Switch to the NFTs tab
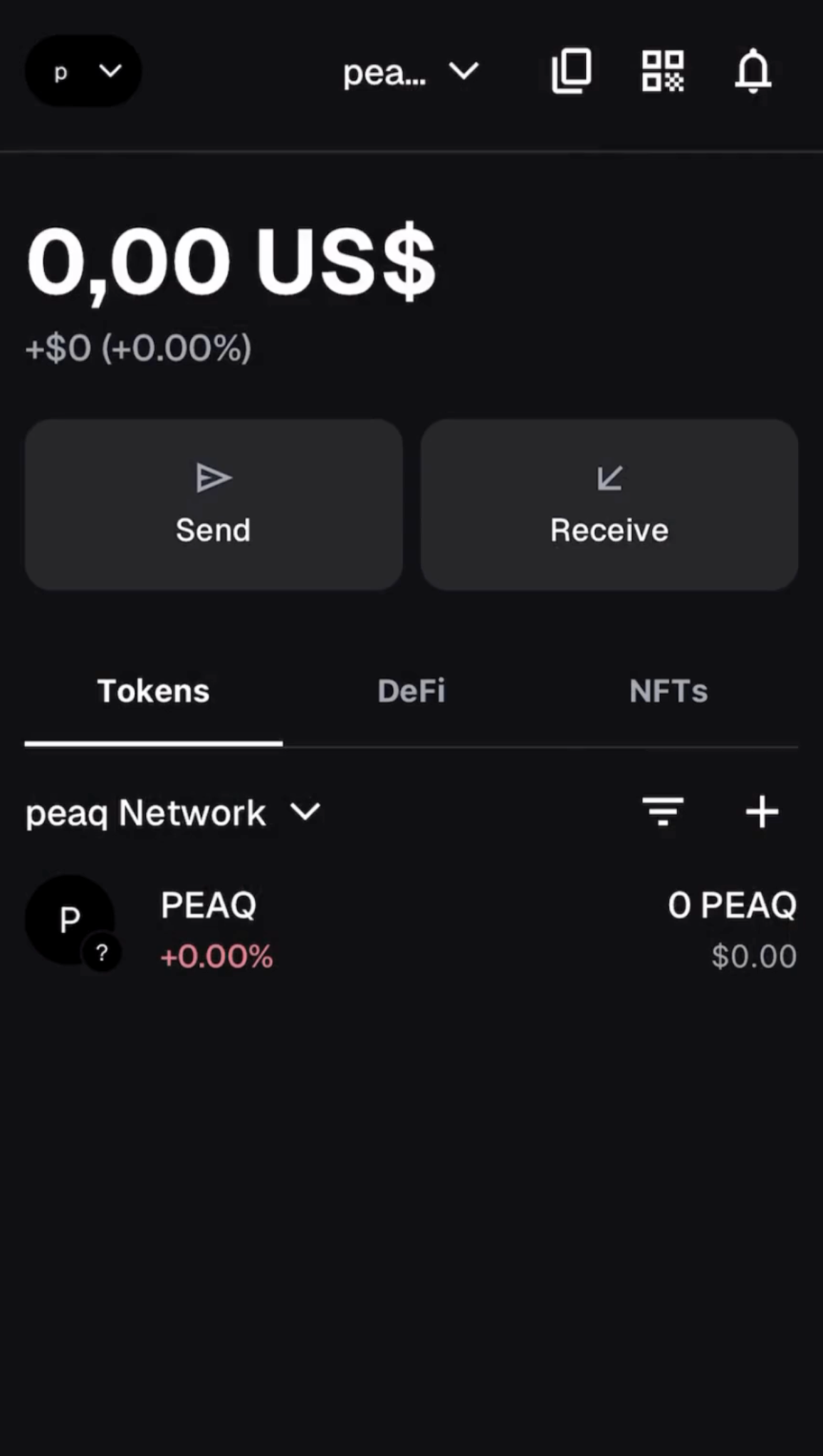 (669, 691)
